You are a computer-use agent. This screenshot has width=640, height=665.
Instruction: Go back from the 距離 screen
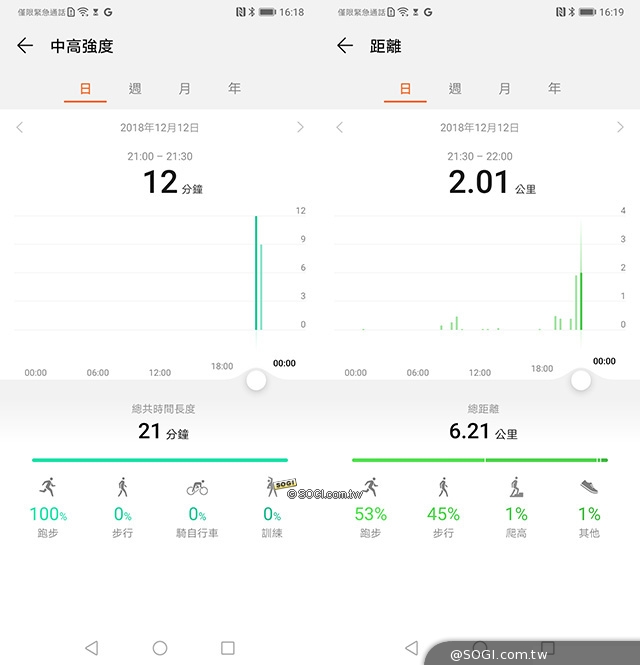point(345,46)
